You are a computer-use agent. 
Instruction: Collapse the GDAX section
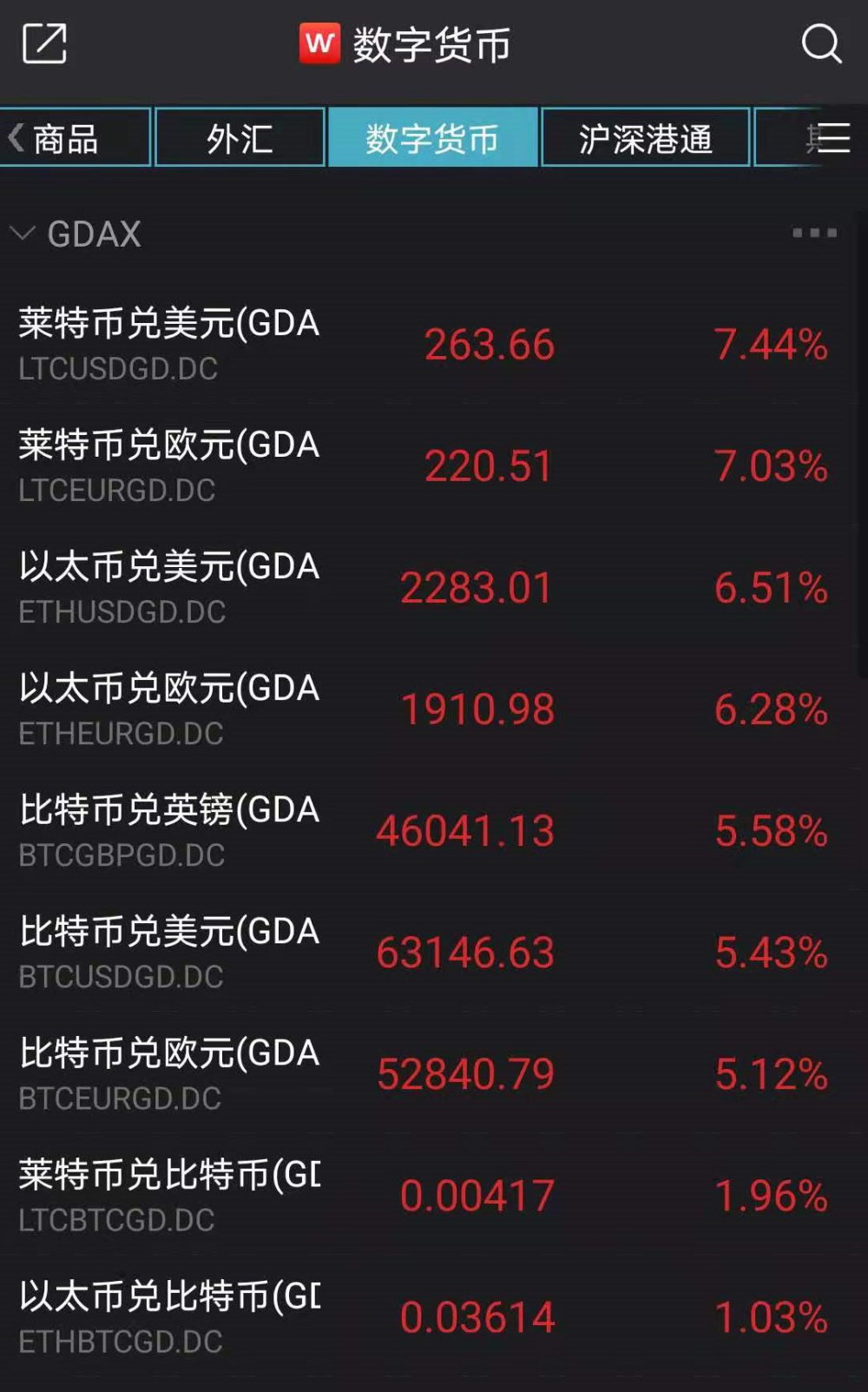tap(23, 234)
